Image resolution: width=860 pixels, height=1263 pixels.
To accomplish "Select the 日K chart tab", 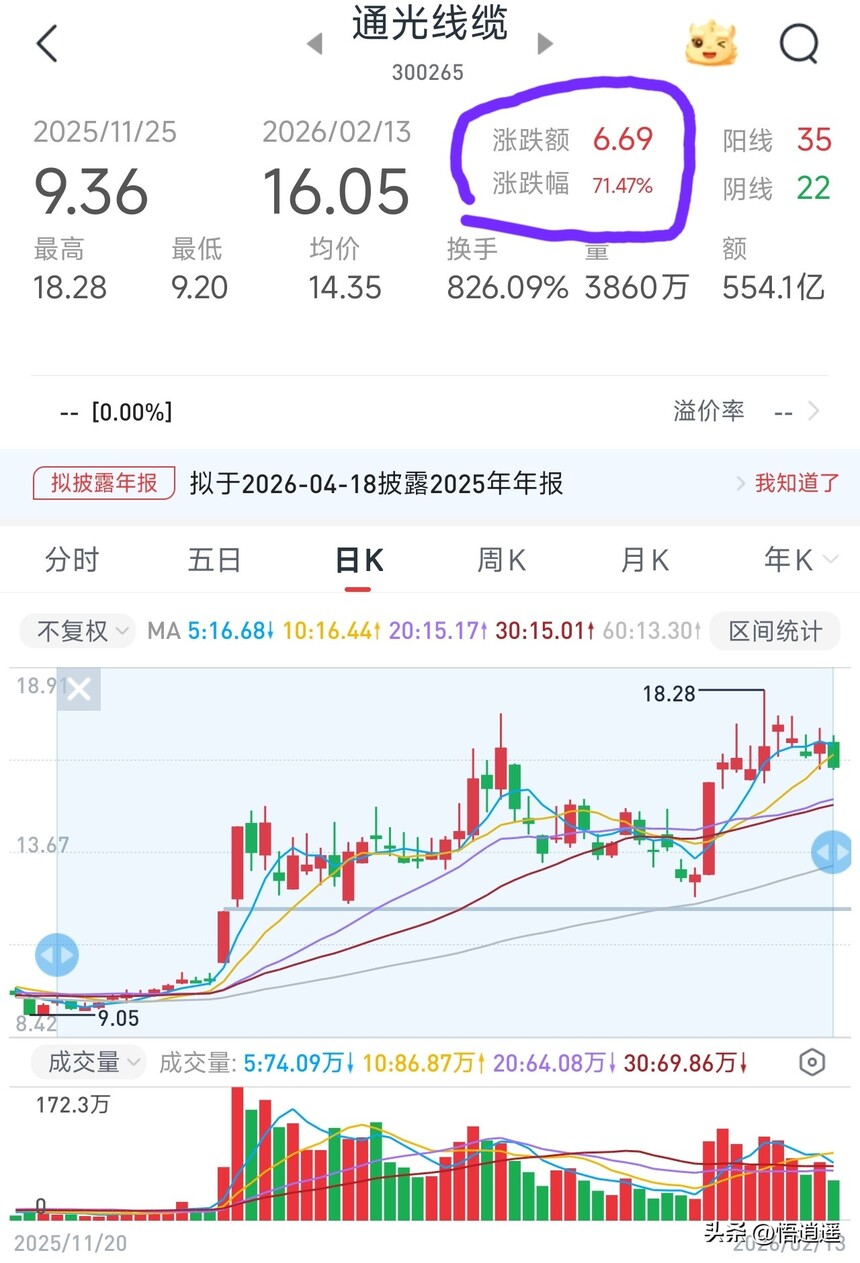I will tap(358, 561).
